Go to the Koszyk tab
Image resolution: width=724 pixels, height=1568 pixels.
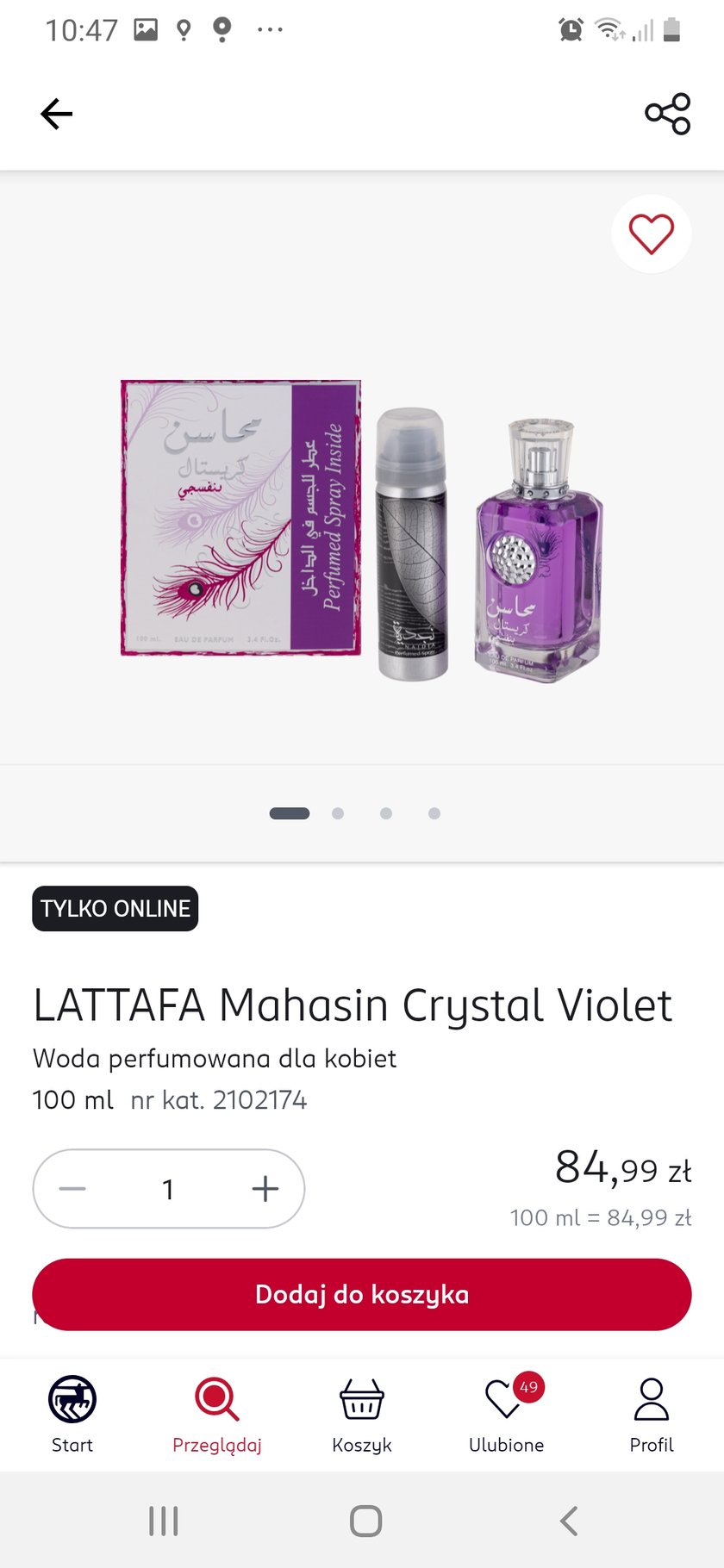pyautogui.click(x=362, y=1415)
